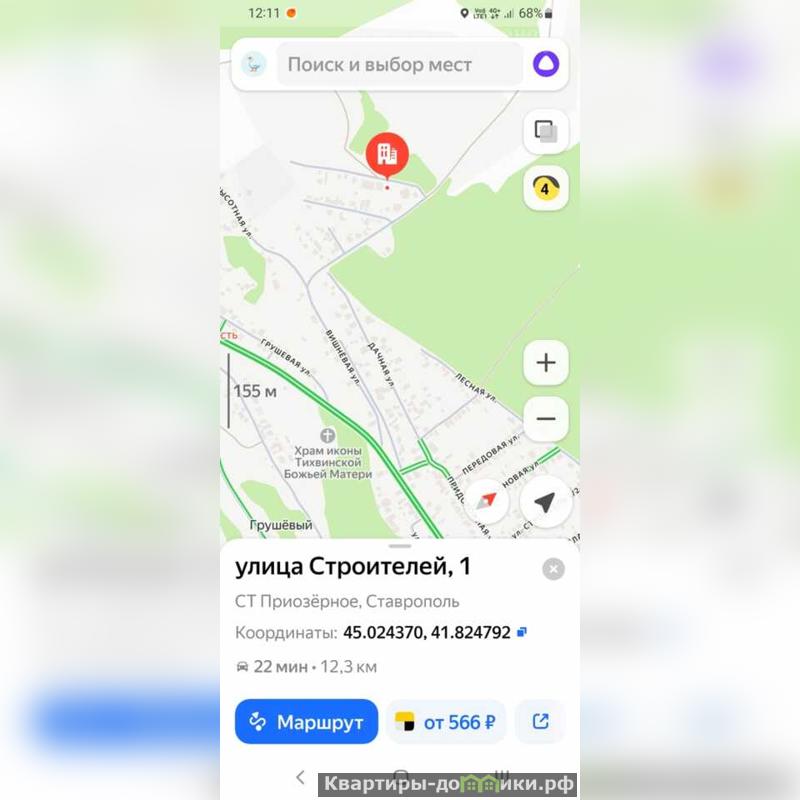Zoom in with the plus button
Image resolution: width=800 pixels, height=800 pixels.
pos(545,362)
